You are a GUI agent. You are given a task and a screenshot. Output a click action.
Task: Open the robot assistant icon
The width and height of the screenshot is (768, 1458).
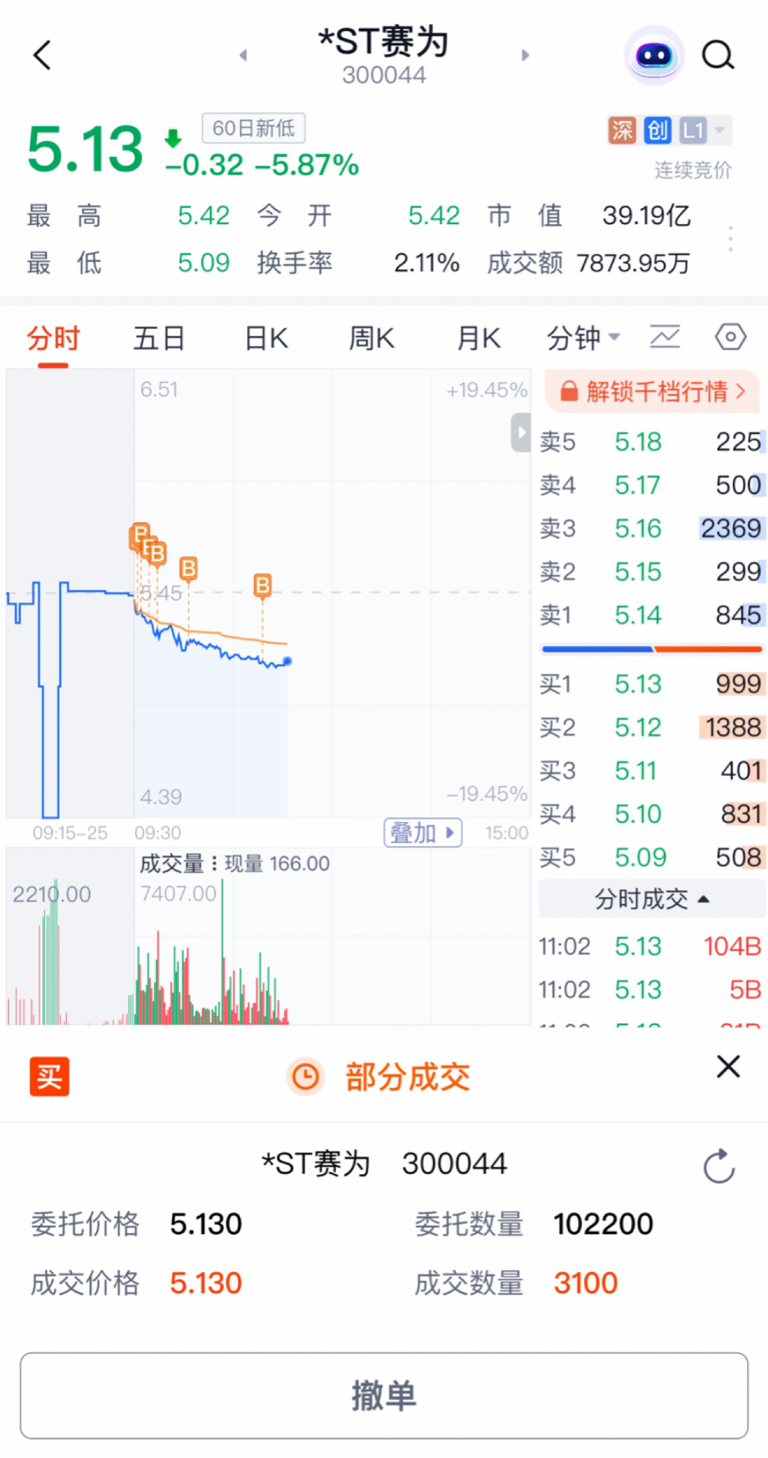pyautogui.click(x=654, y=55)
